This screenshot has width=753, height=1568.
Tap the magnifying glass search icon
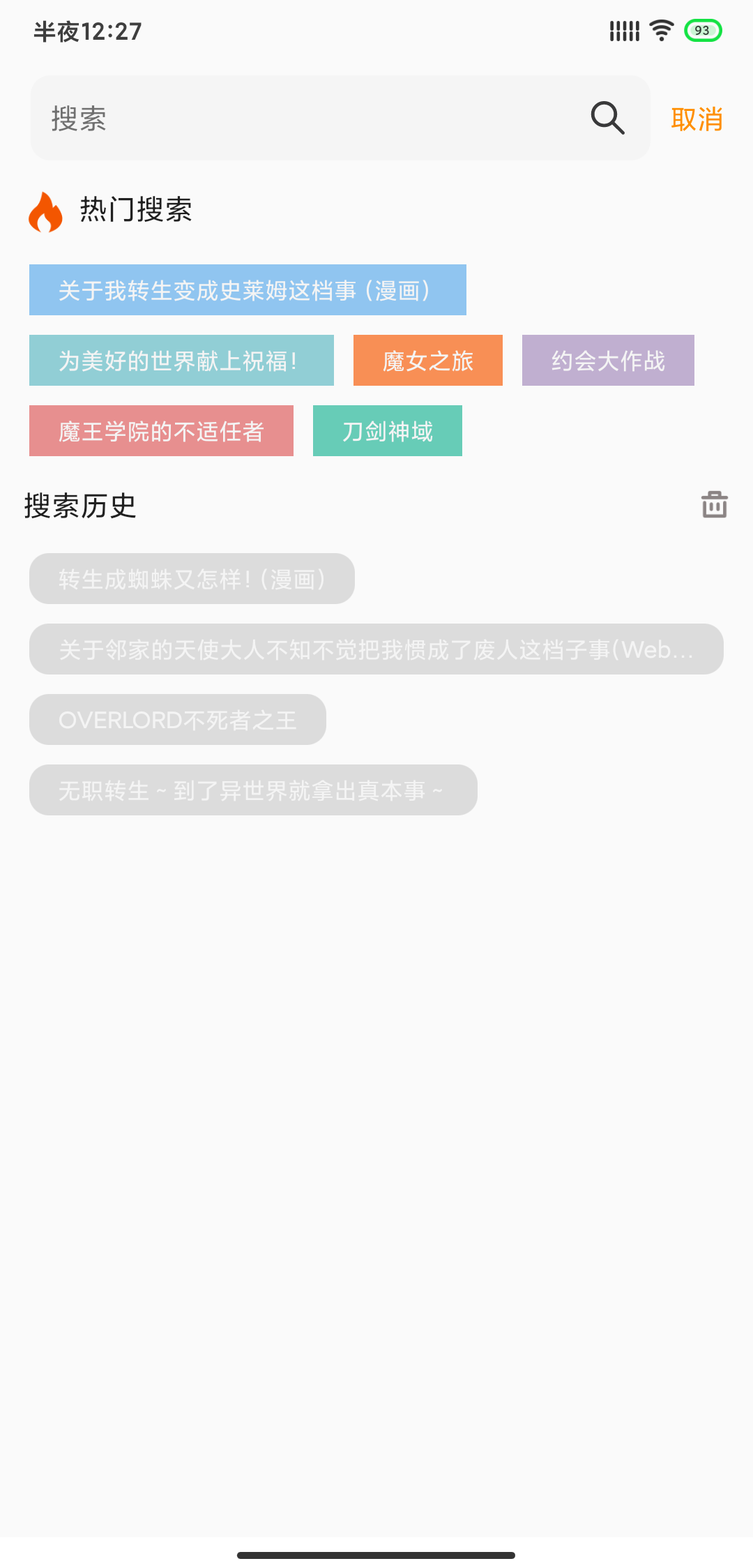click(x=607, y=118)
